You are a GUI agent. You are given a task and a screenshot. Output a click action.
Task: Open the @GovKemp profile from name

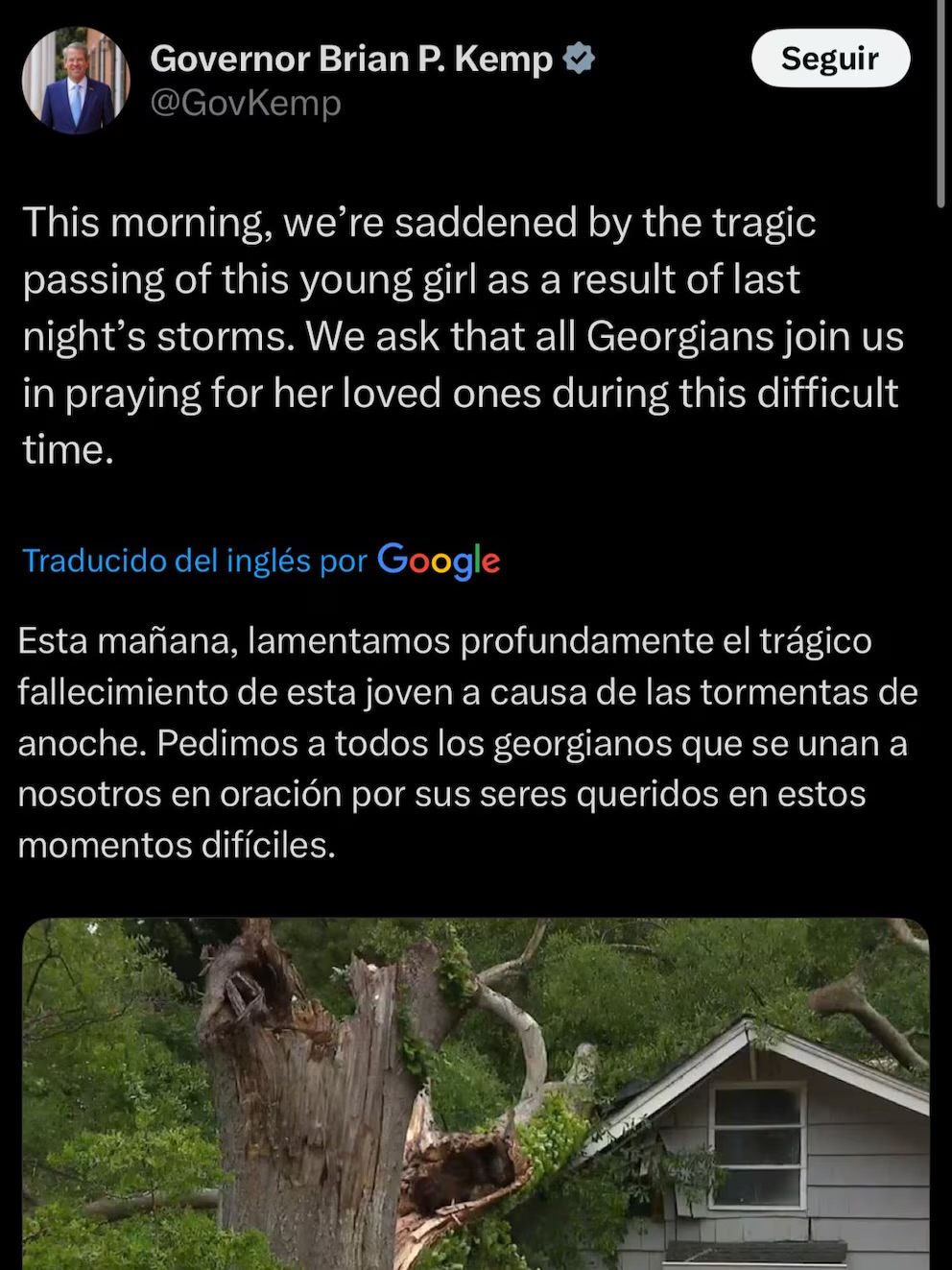click(351, 60)
